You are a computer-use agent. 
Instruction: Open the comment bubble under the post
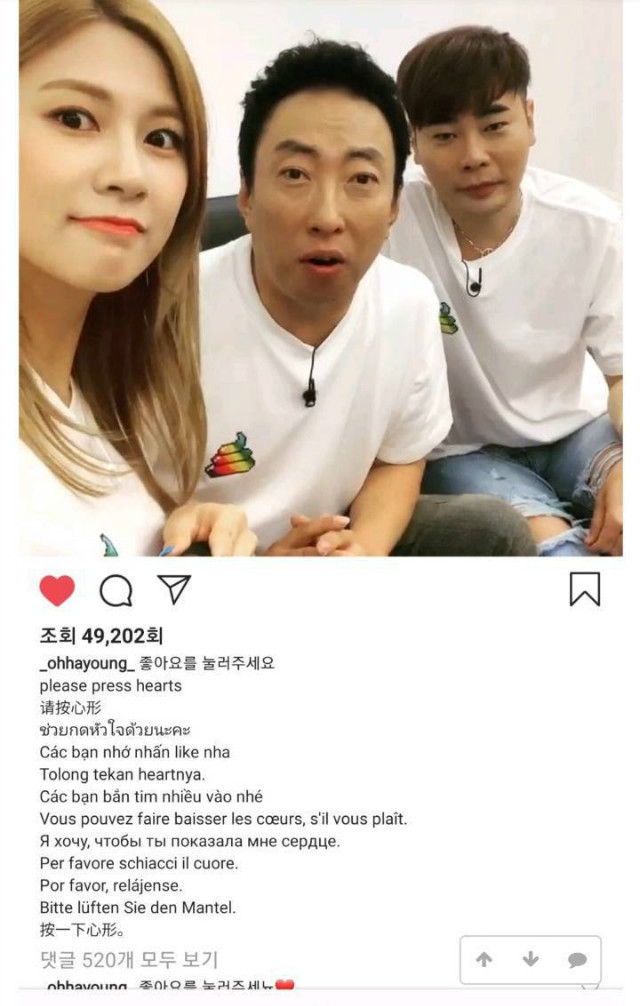point(116,590)
